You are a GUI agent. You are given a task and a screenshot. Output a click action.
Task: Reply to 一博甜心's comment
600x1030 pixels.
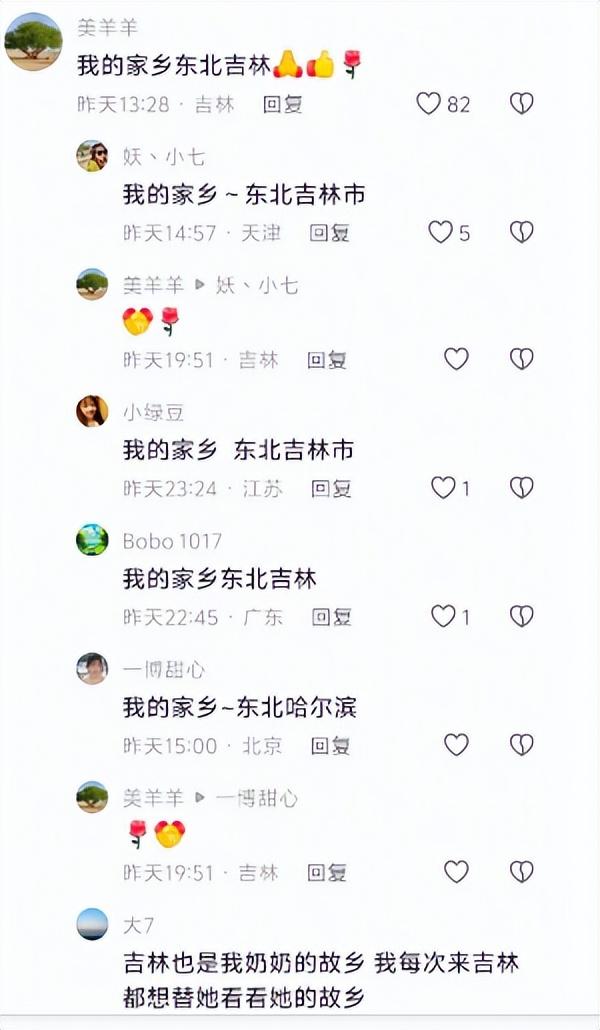pos(329,745)
